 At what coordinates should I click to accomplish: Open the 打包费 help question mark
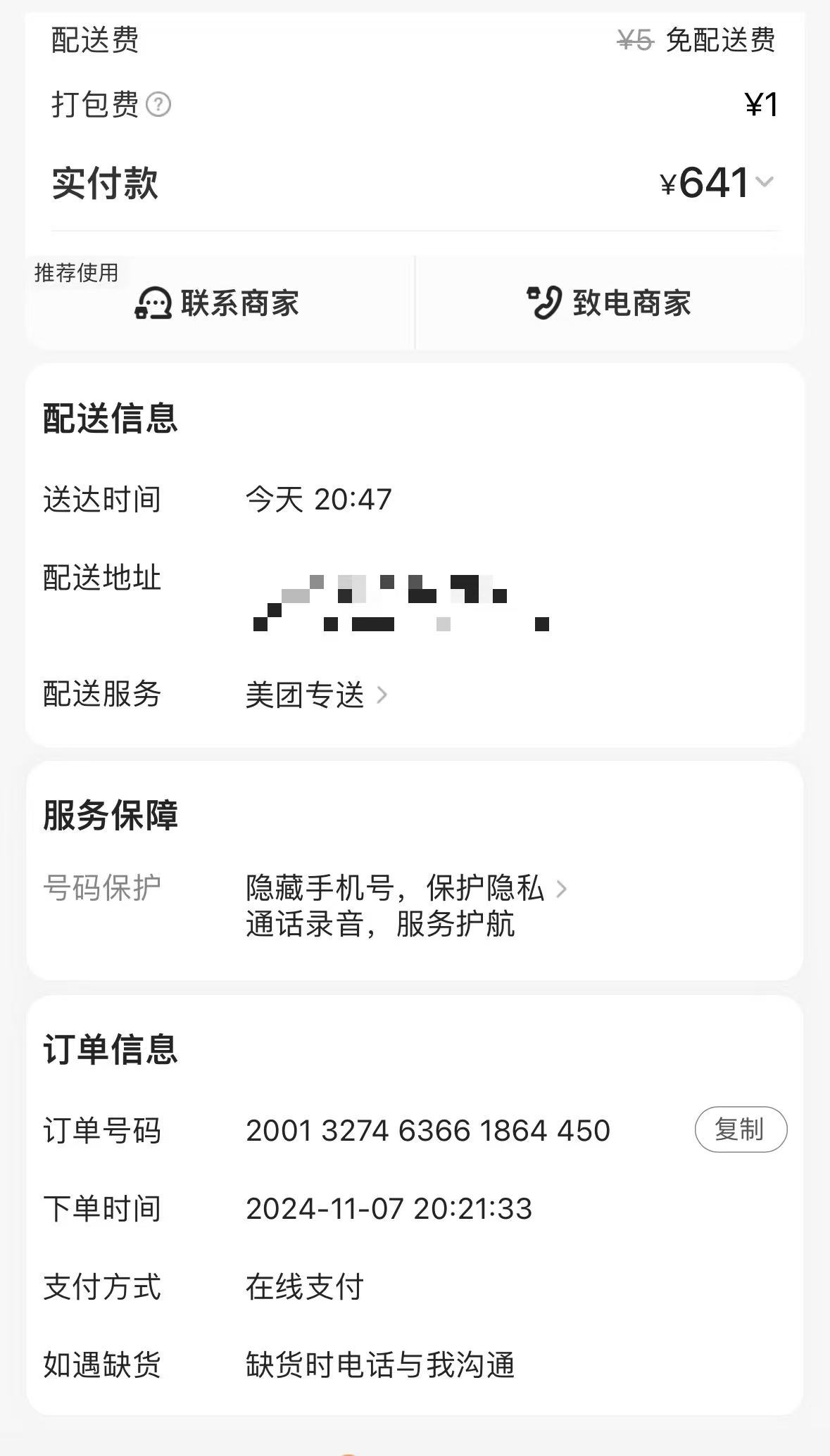[x=158, y=105]
